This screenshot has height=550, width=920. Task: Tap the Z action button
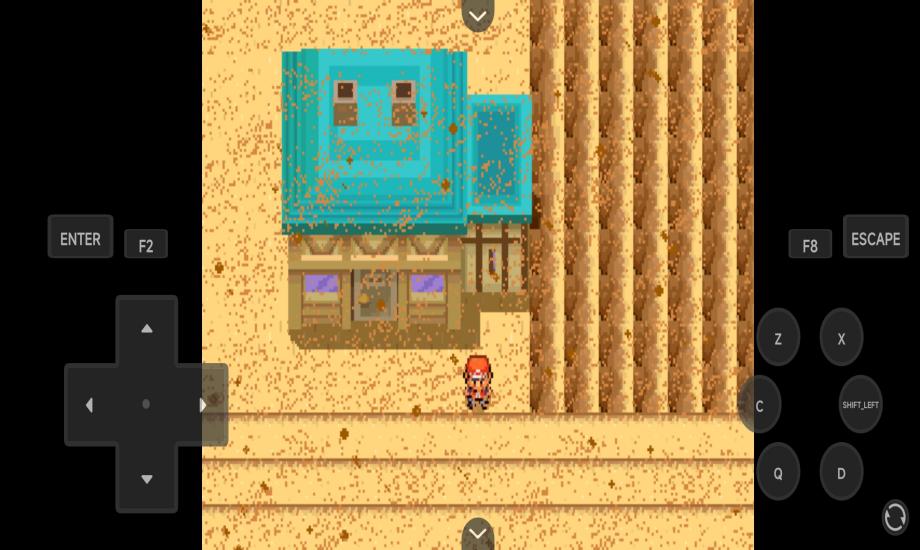click(x=778, y=338)
